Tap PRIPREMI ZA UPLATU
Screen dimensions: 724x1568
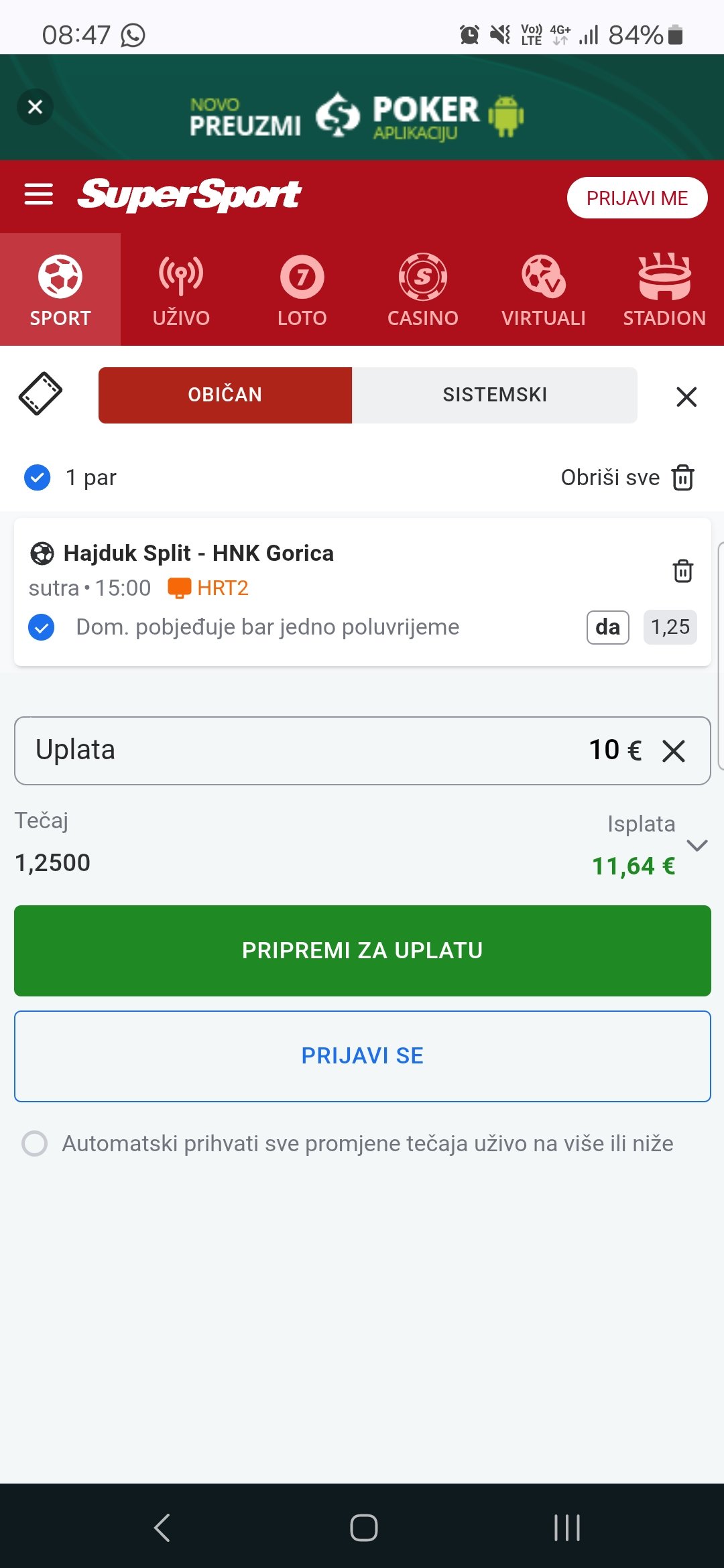[362, 950]
